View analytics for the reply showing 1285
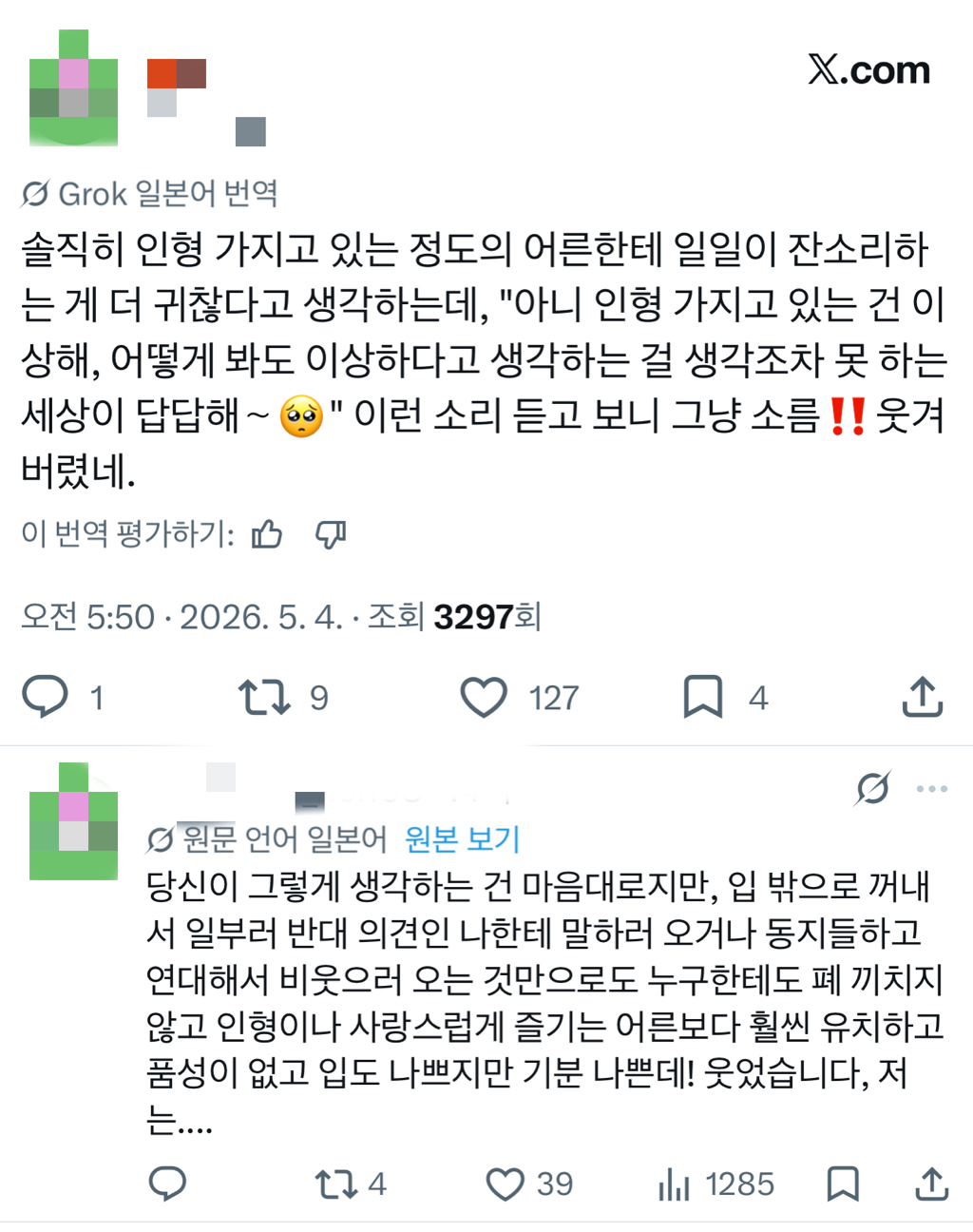 coord(674,1184)
